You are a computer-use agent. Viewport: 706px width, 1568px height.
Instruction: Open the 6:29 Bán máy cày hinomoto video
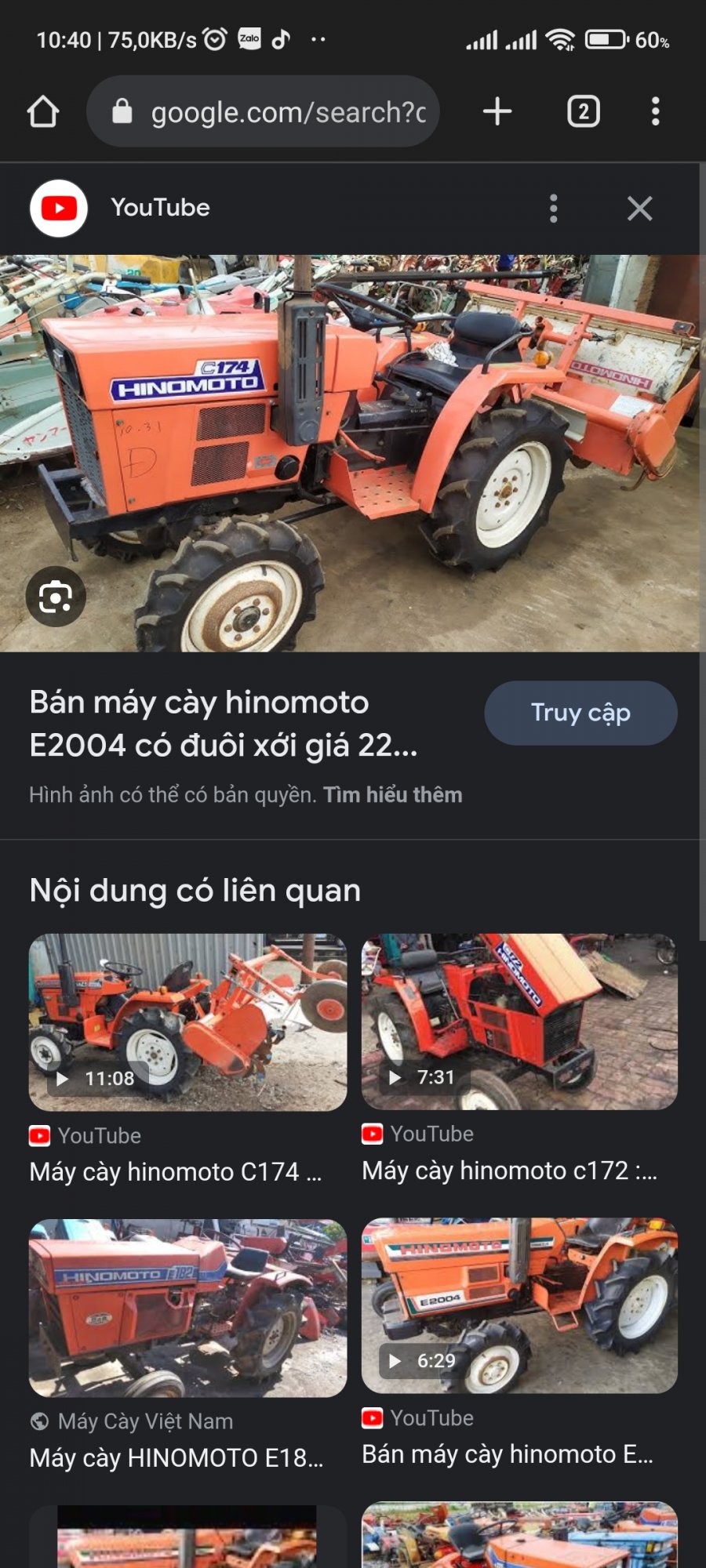pyautogui.click(x=519, y=1305)
